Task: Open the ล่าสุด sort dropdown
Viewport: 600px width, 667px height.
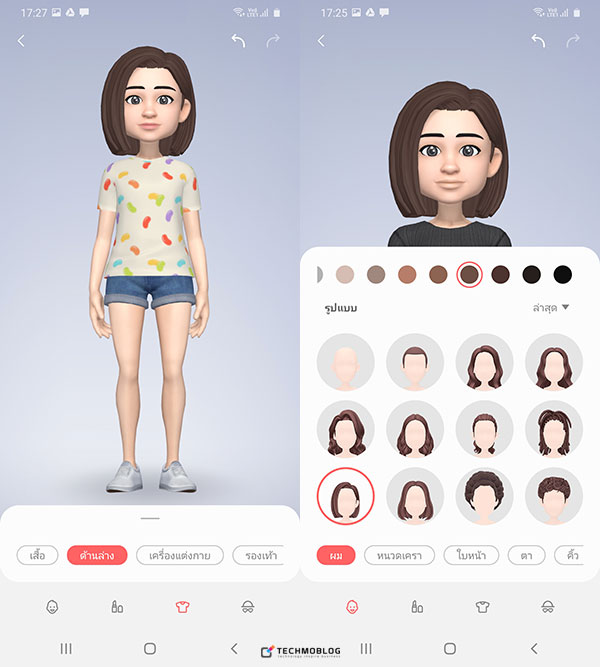Action: [550, 308]
